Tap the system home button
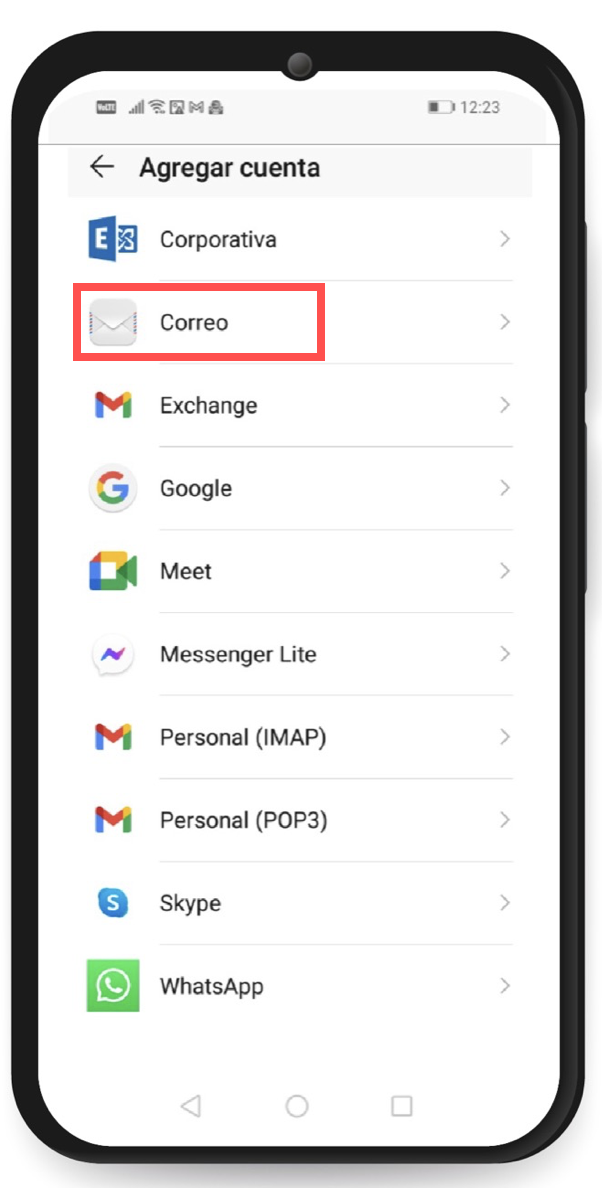Image resolution: width=602 pixels, height=1192 pixels. pyautogui.click(x=296, y=1106)
